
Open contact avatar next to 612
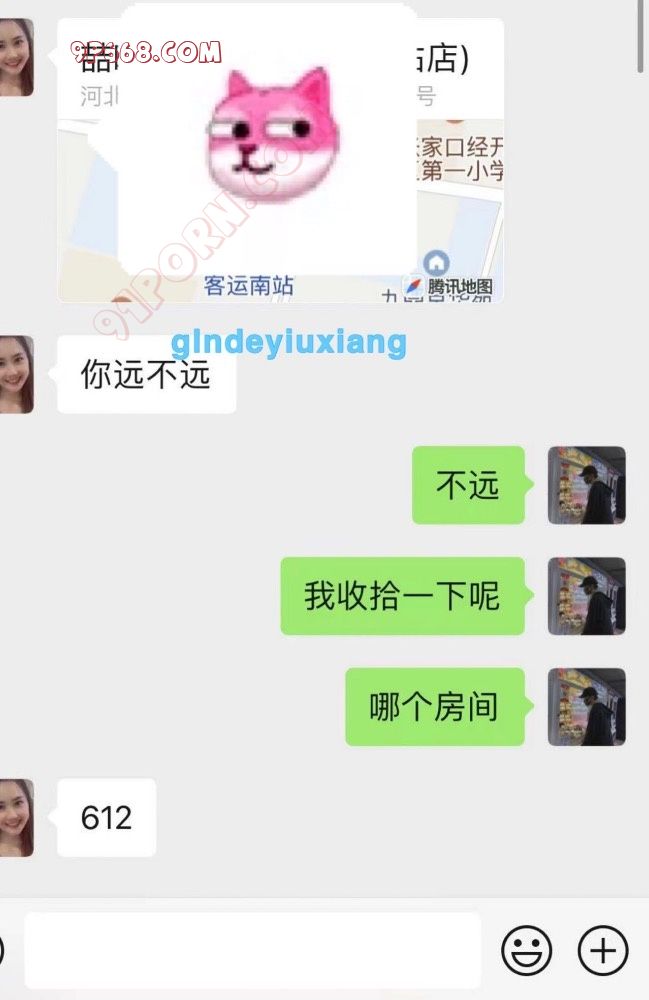16,817
